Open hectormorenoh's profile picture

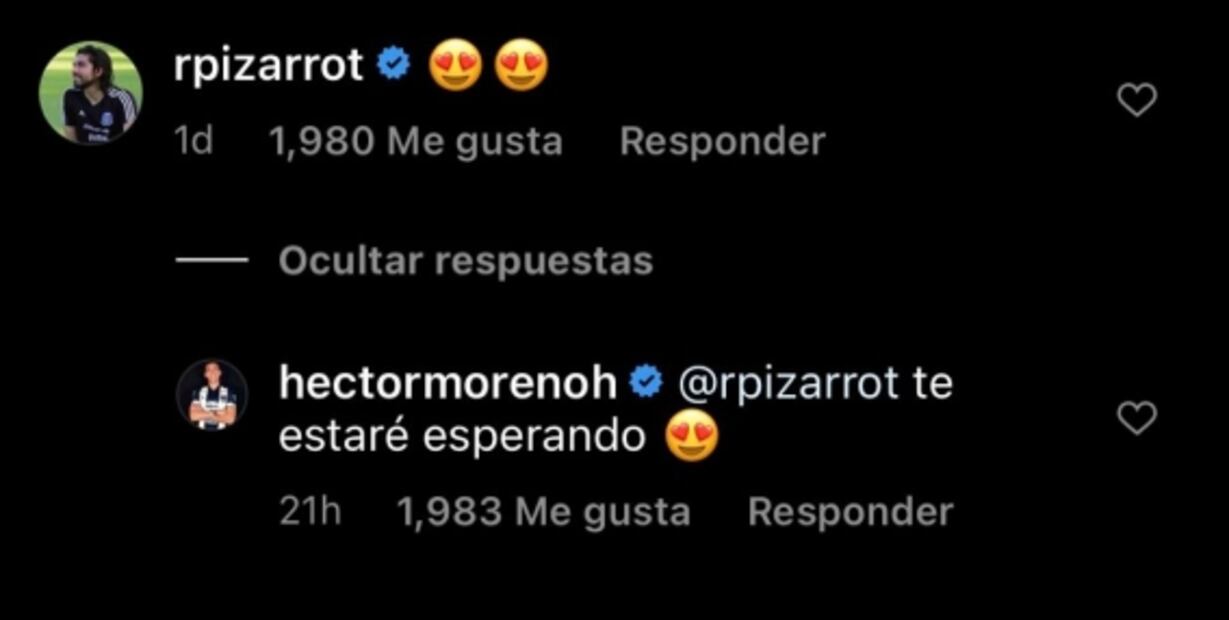pos(212,395)
